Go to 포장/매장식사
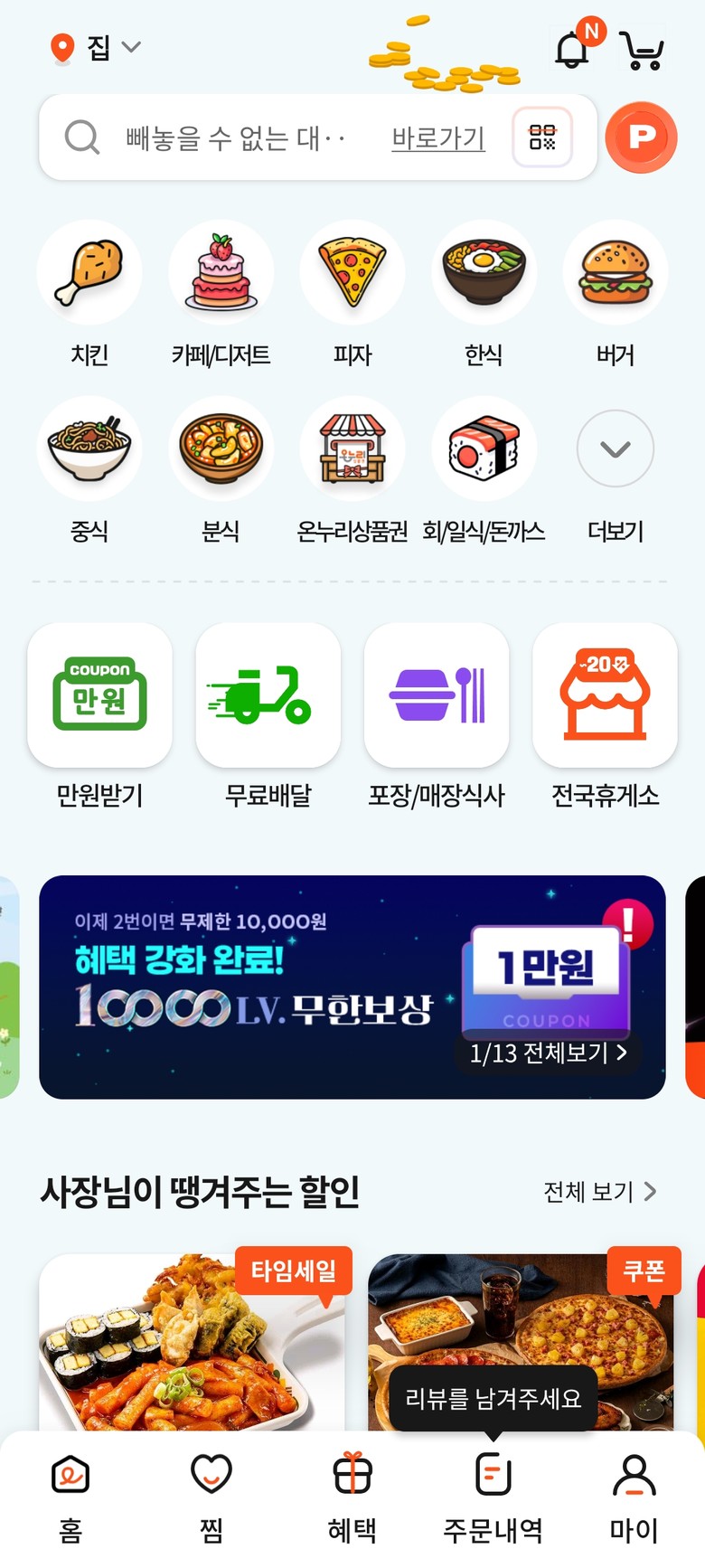 coord(437,714)
